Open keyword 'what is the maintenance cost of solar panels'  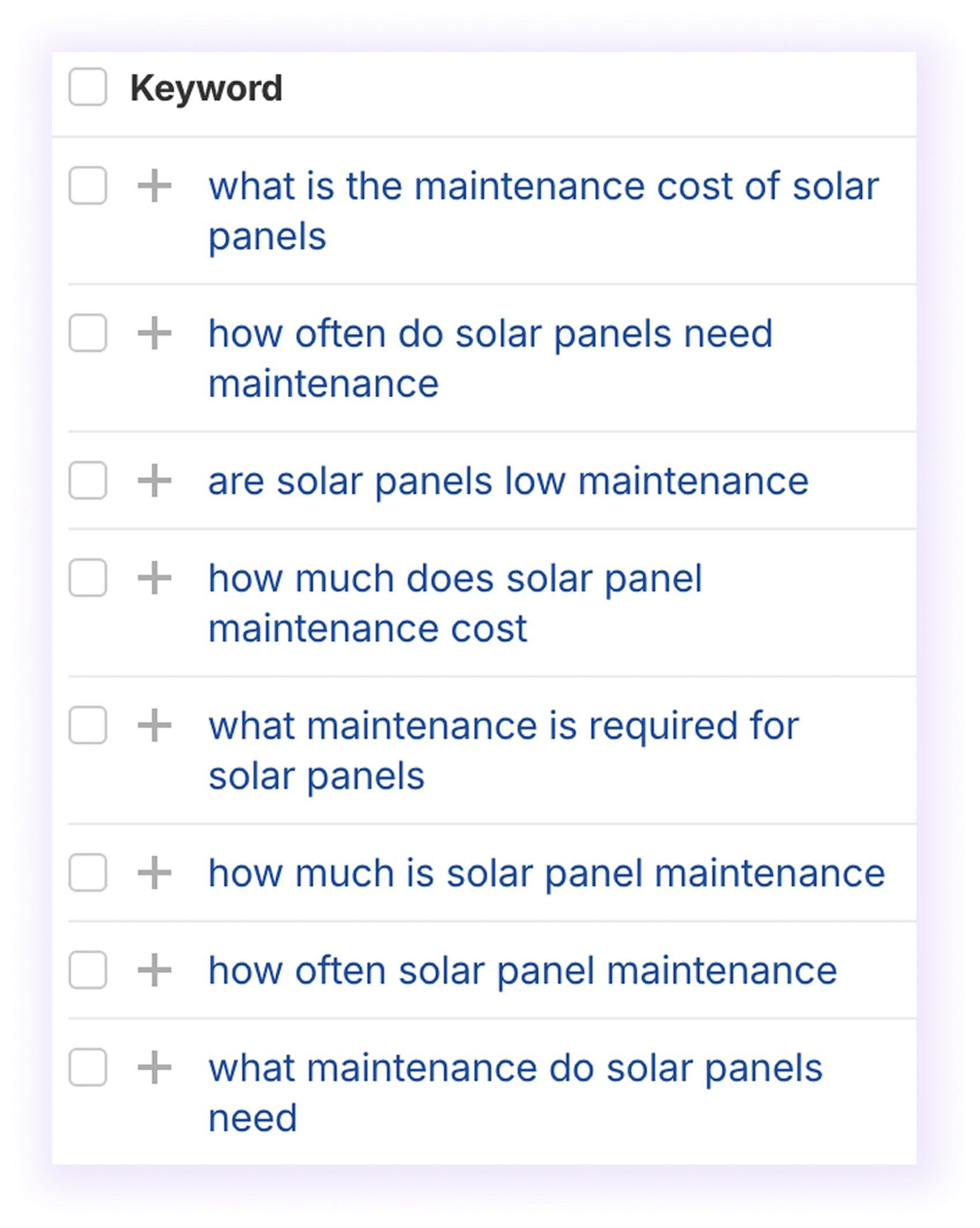tap(542, 186)
